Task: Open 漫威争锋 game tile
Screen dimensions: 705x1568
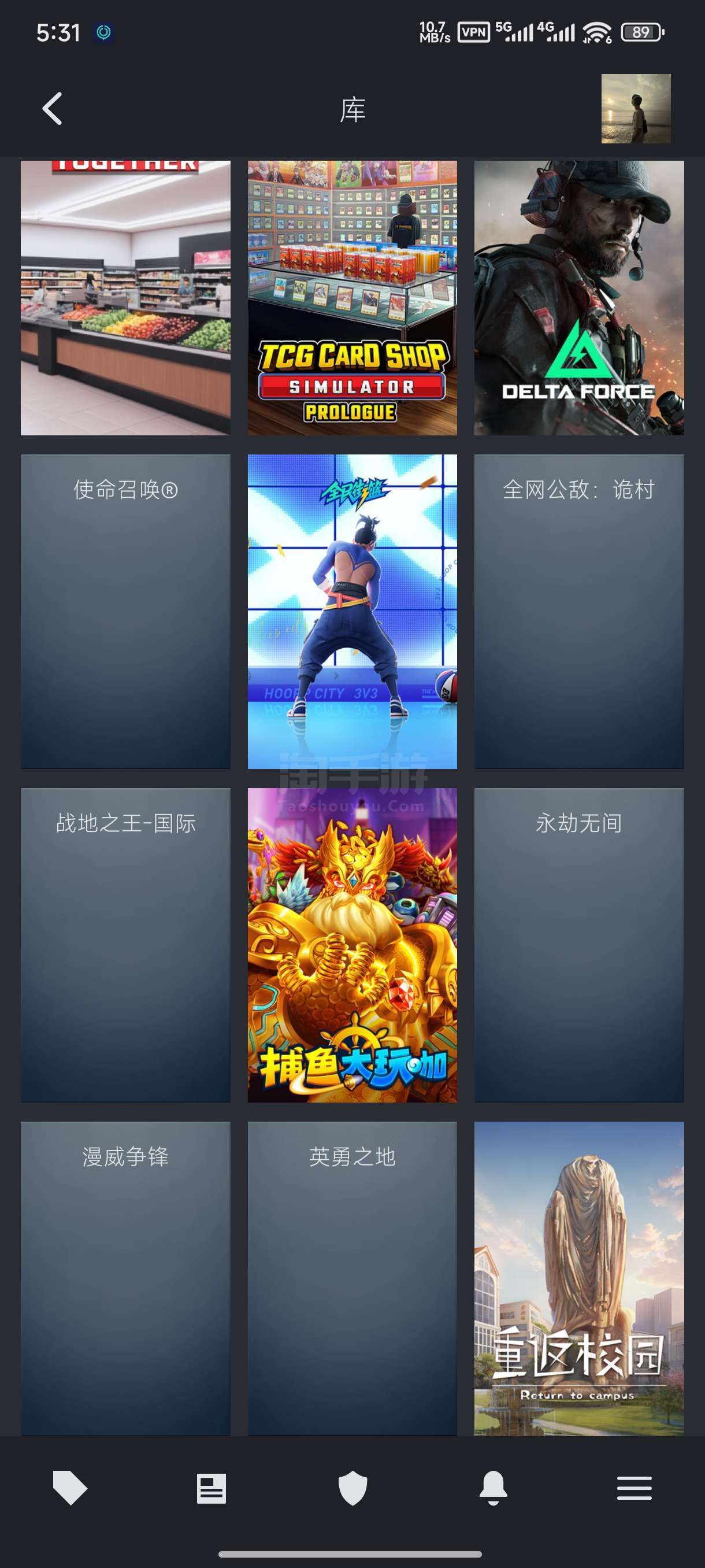Action: tap(125, 1278)
